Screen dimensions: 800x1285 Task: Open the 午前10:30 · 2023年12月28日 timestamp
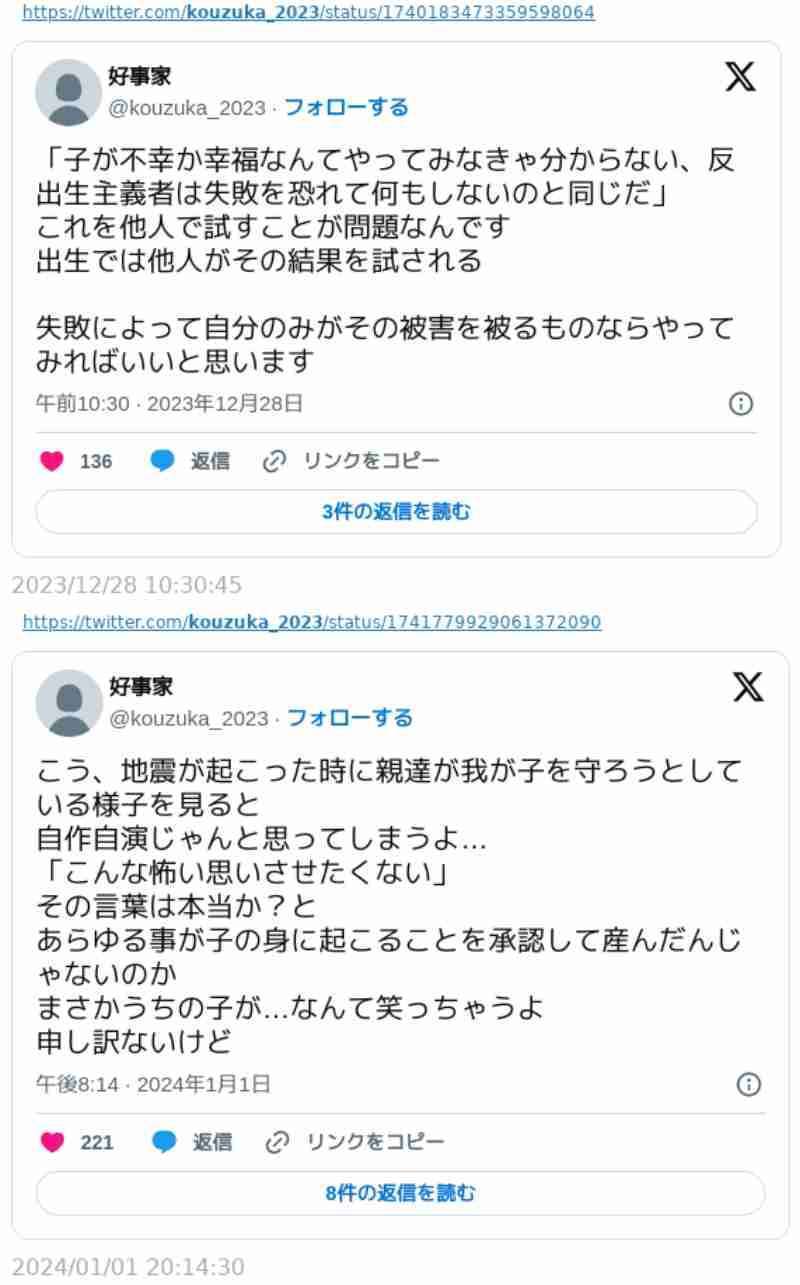tap(169, 404)
